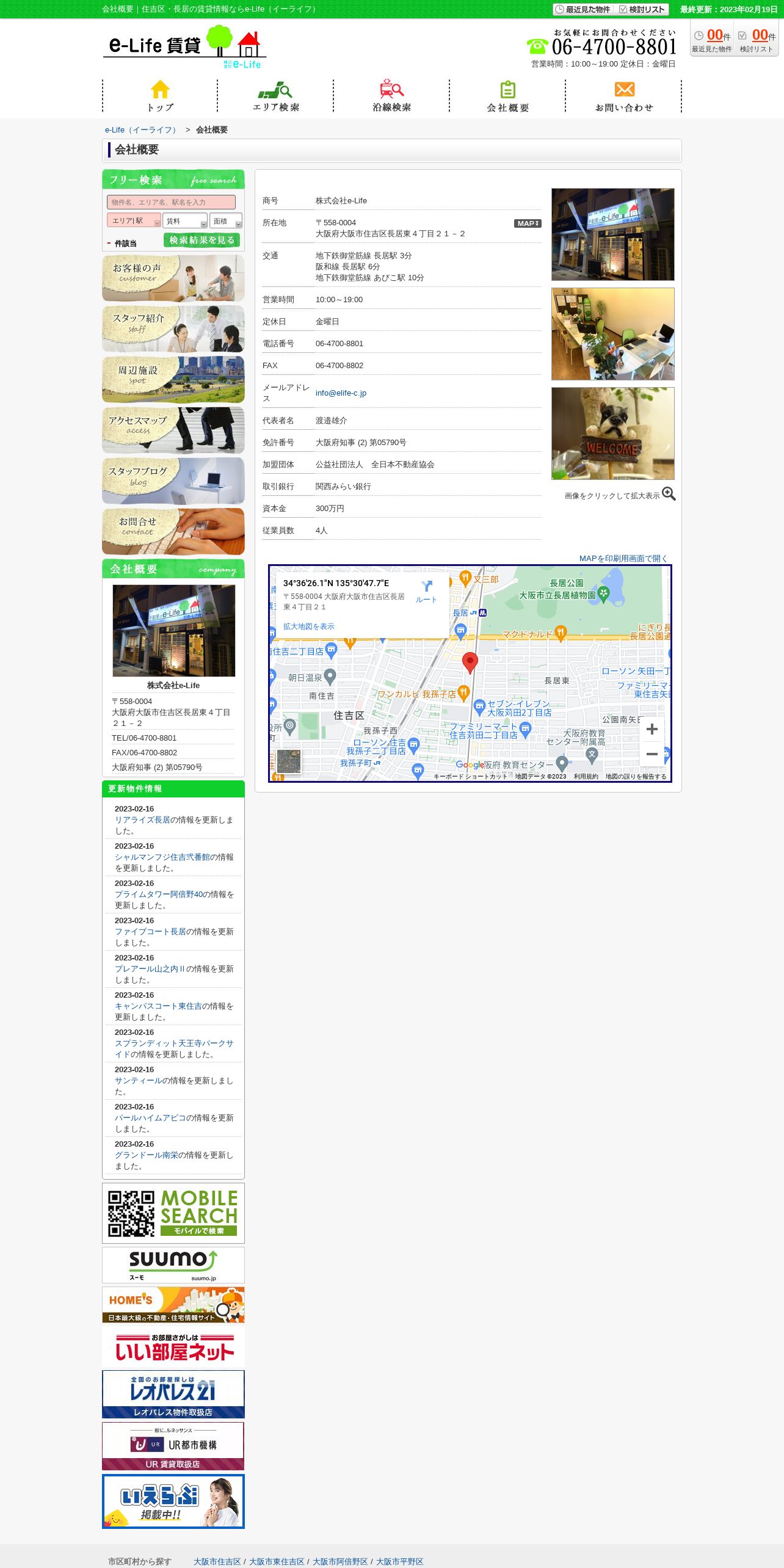Tap the 検索結果を見る button
This screenshot has width=784, height=1568.
point(201,240)
